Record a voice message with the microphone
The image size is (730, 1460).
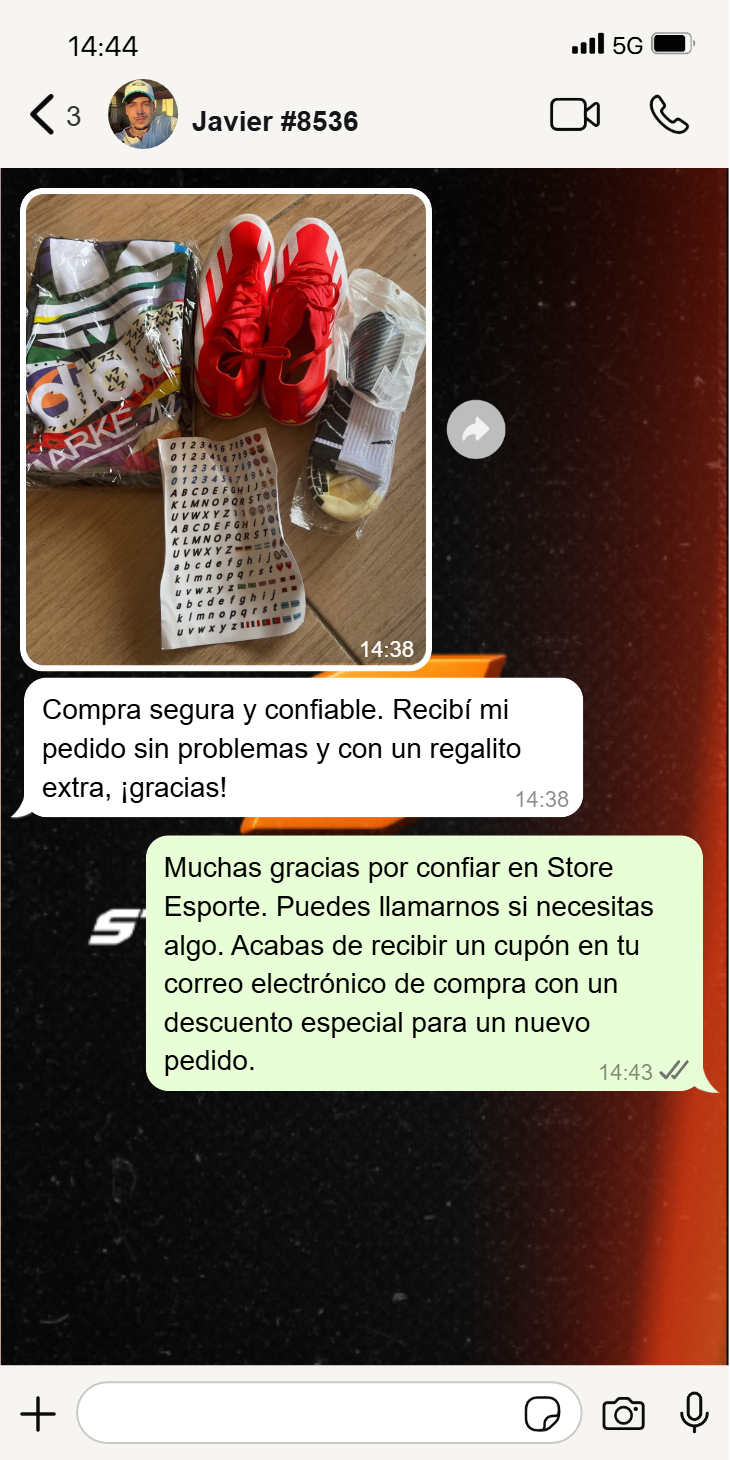tap(694, 1414)
